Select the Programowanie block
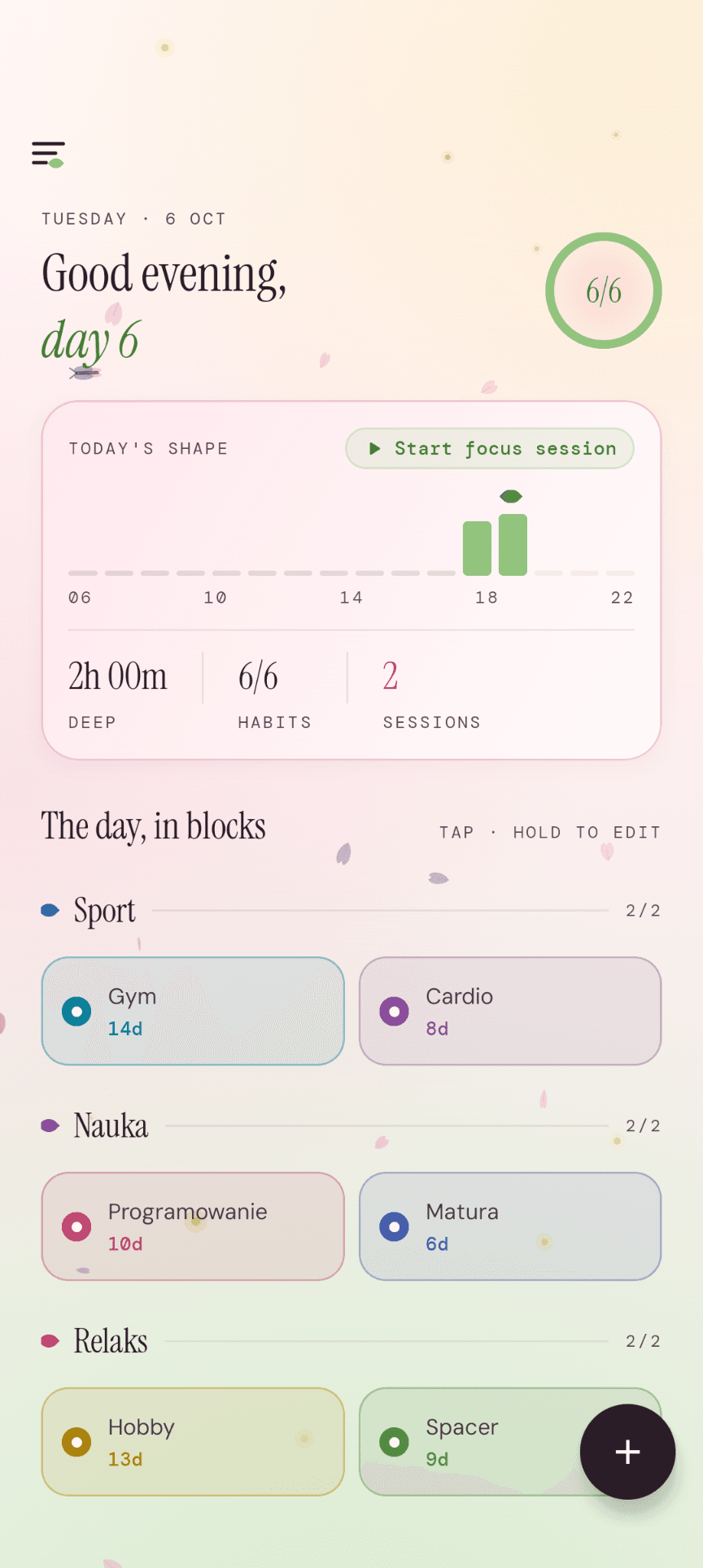 pos(193,1226)
